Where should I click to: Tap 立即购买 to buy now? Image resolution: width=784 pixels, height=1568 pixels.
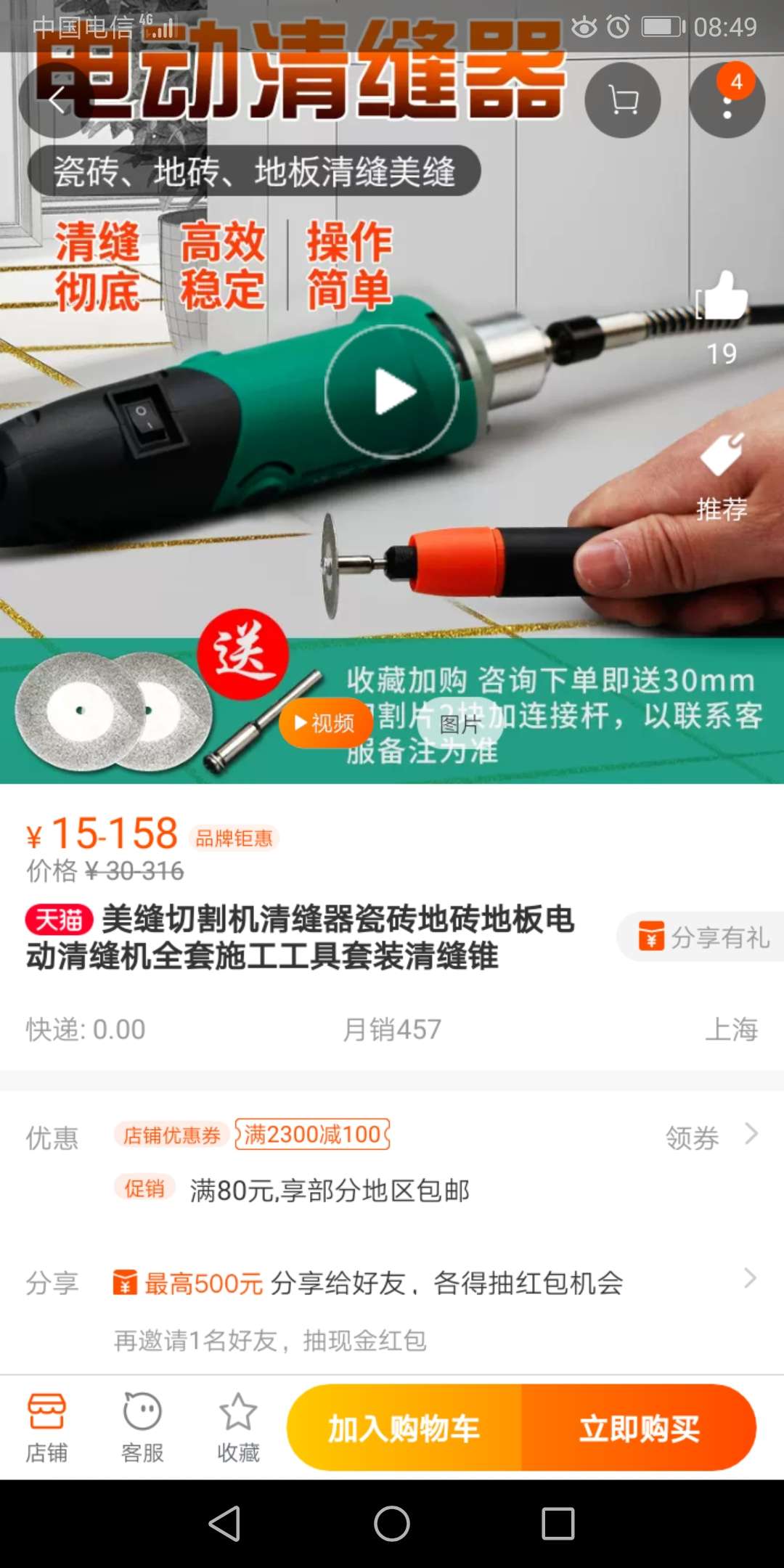pos(639,1428)
